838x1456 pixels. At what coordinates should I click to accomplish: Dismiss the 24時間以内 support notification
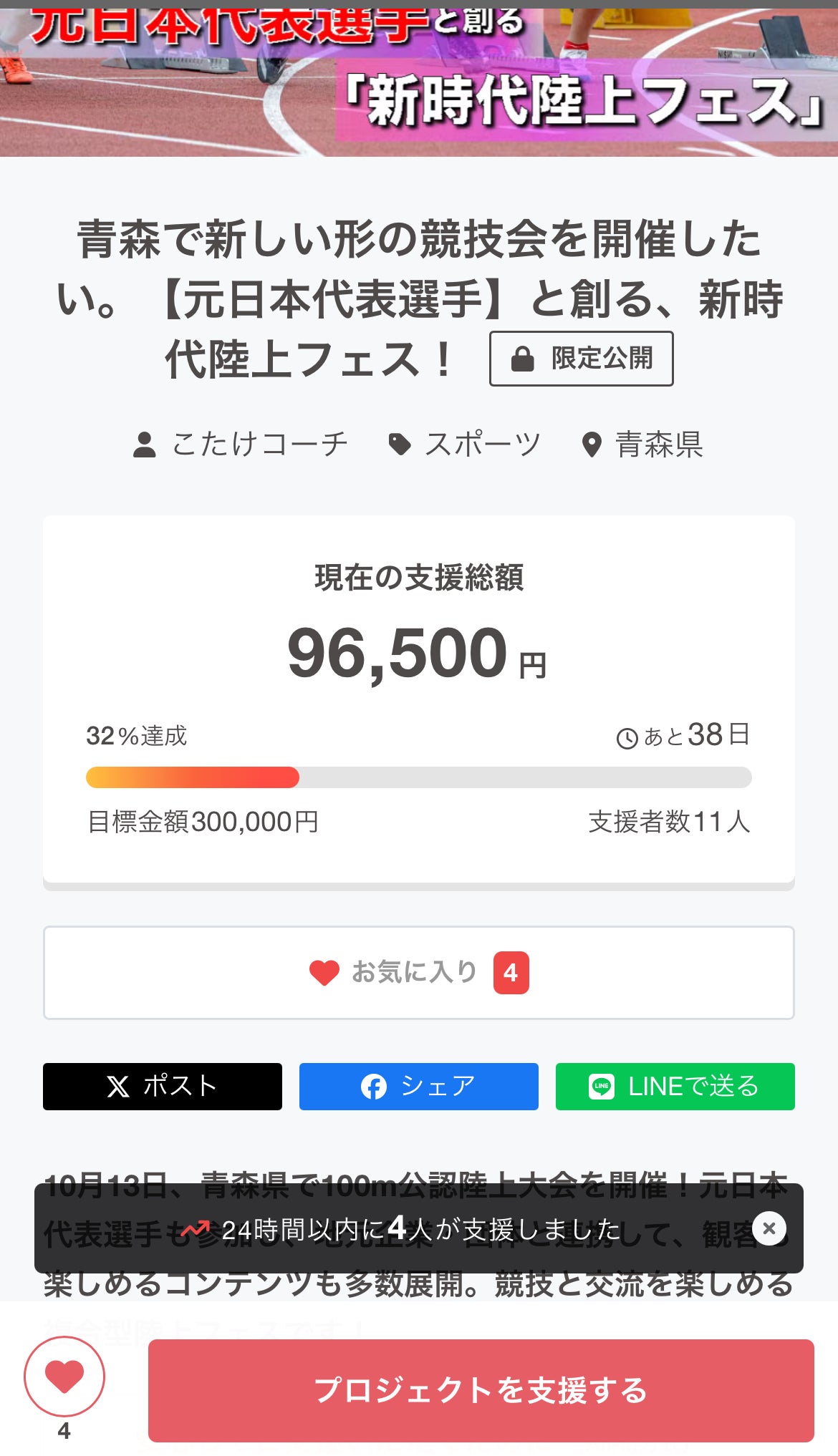pyautogui.click(x=769, y=1228)
